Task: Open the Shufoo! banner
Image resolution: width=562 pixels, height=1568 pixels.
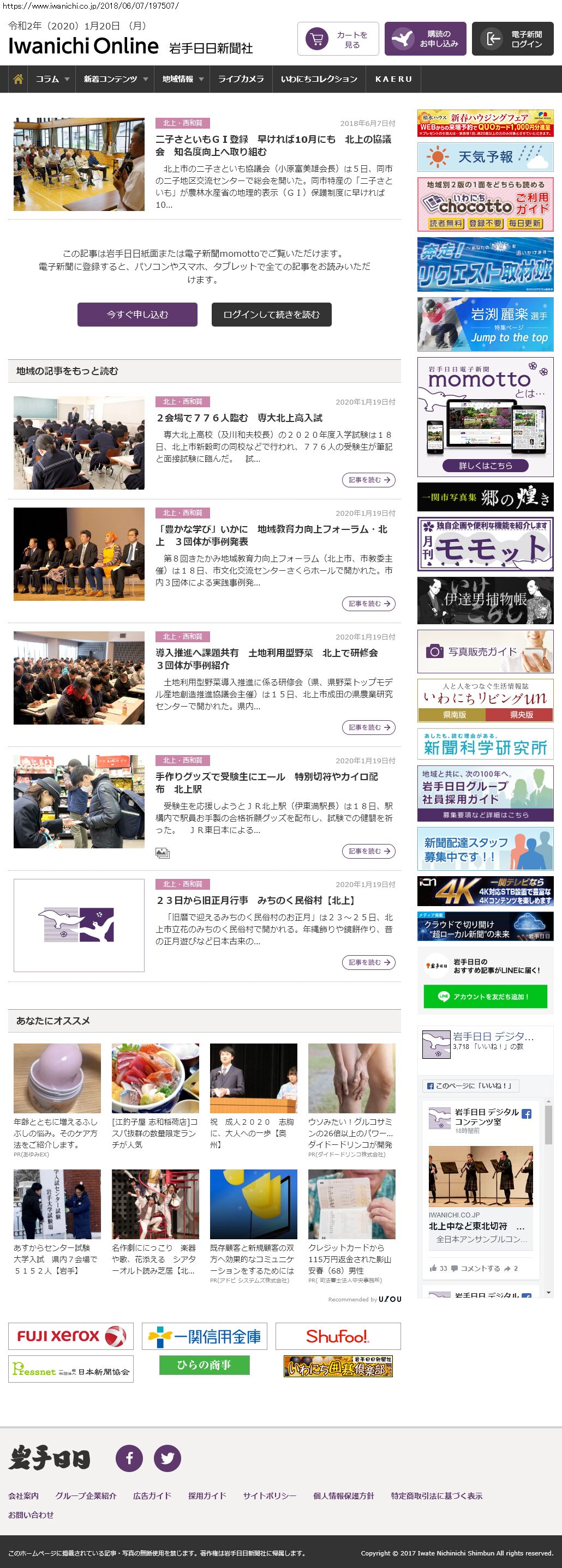Action: coord(337,1336)
